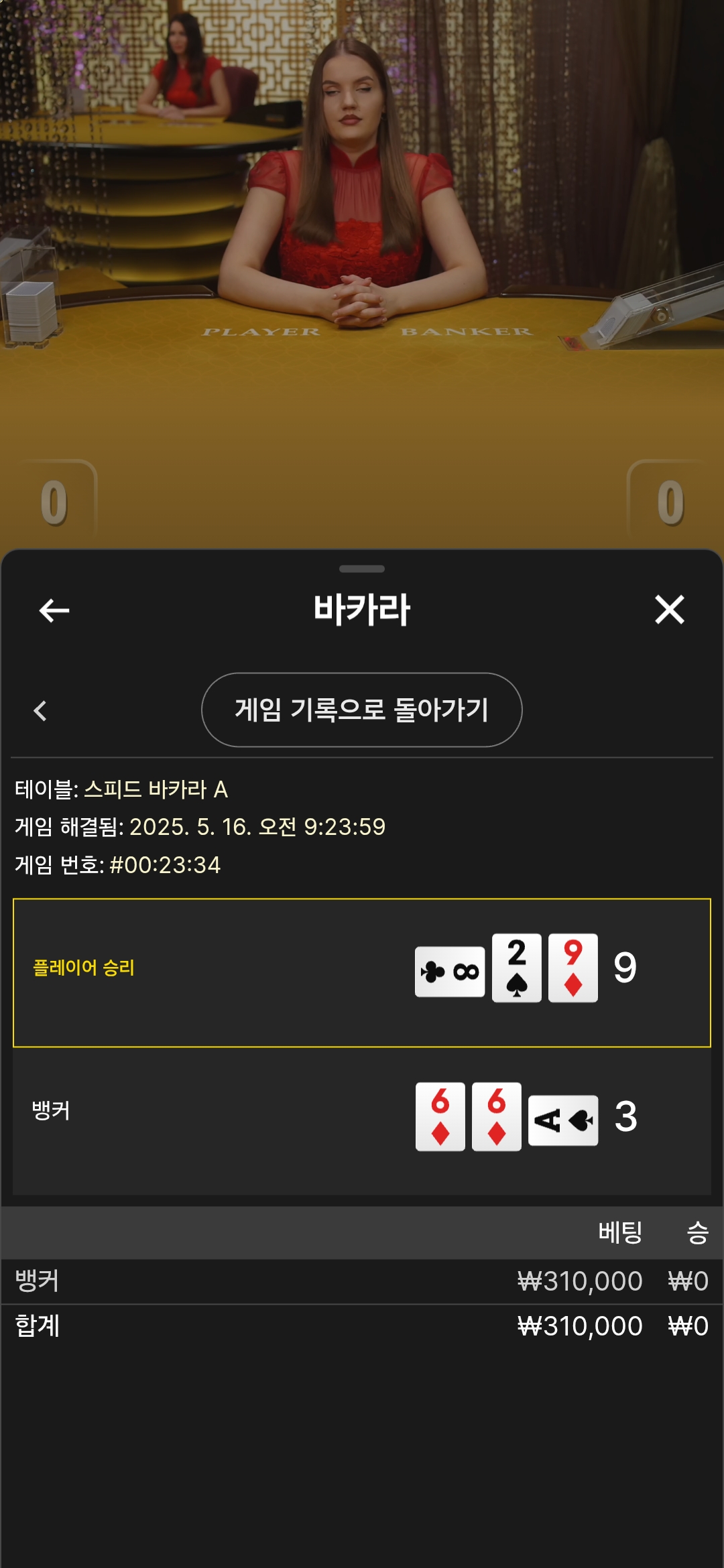The height and width of the screenshot is (1568, 724).
Task: Tap 게임 기록으로 돌아가기 button
Action: click(361, 710)
